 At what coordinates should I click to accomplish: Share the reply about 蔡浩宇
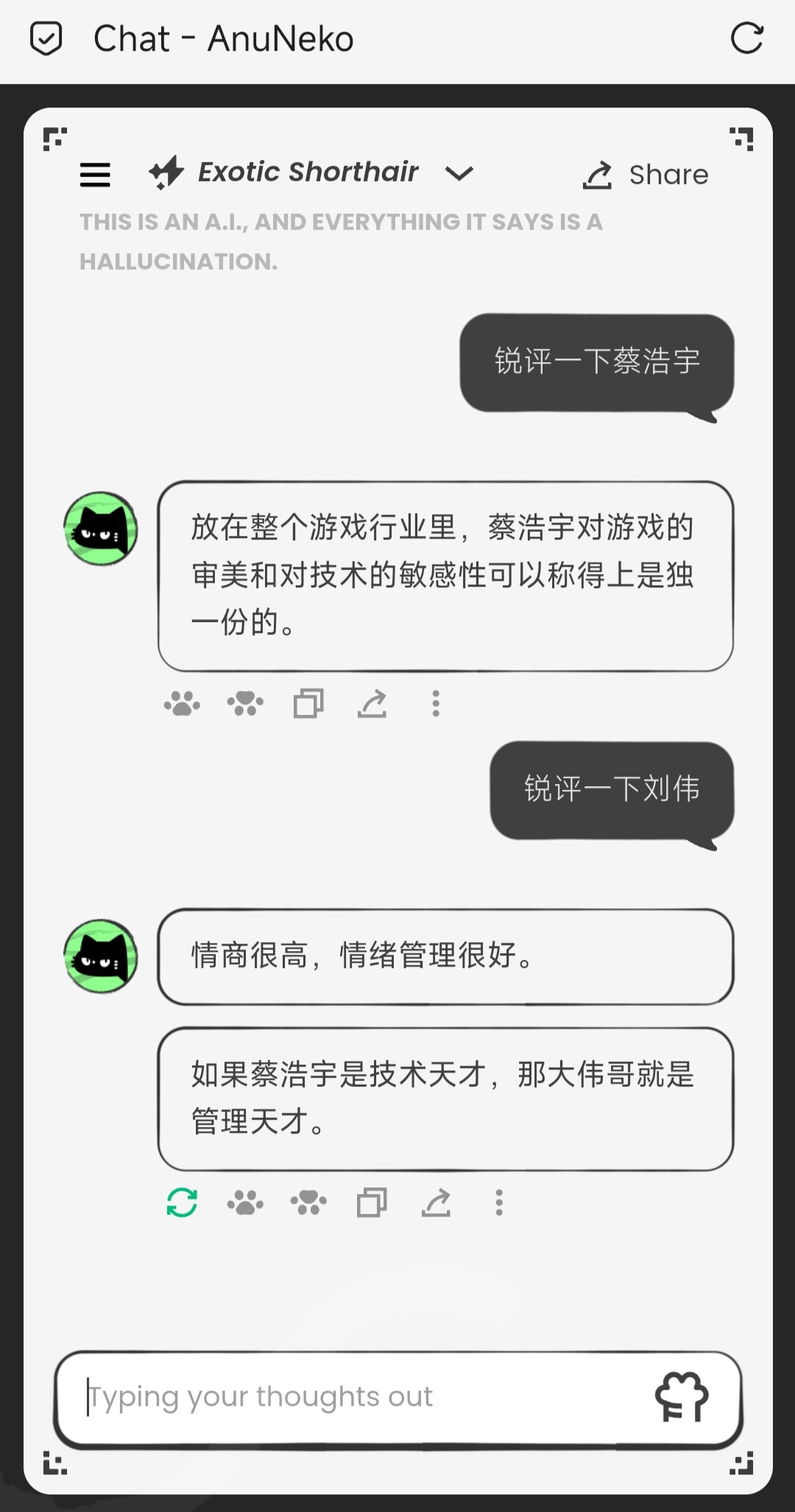coord(372,704)
